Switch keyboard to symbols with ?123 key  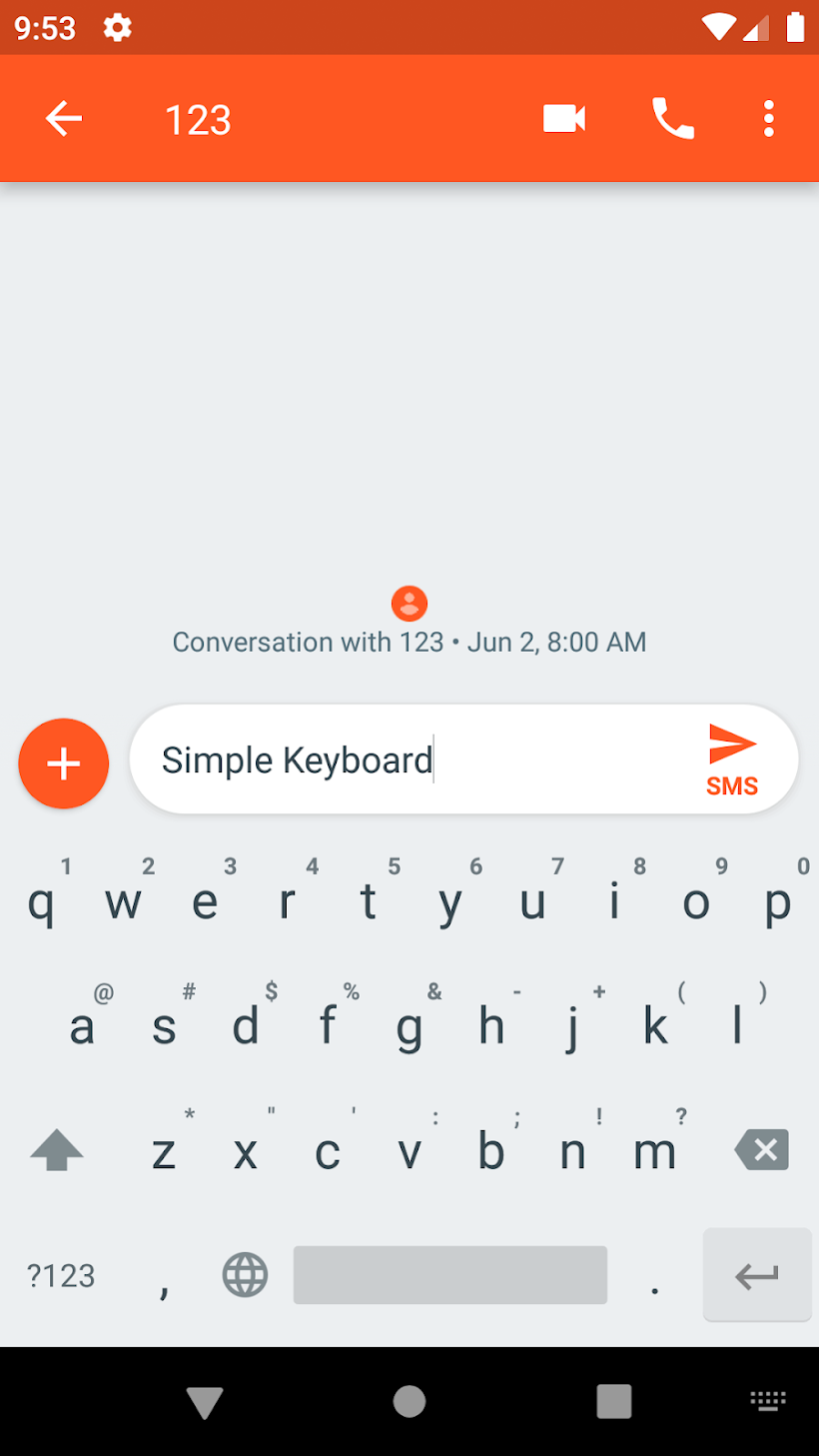click(x=60, y=1274)
